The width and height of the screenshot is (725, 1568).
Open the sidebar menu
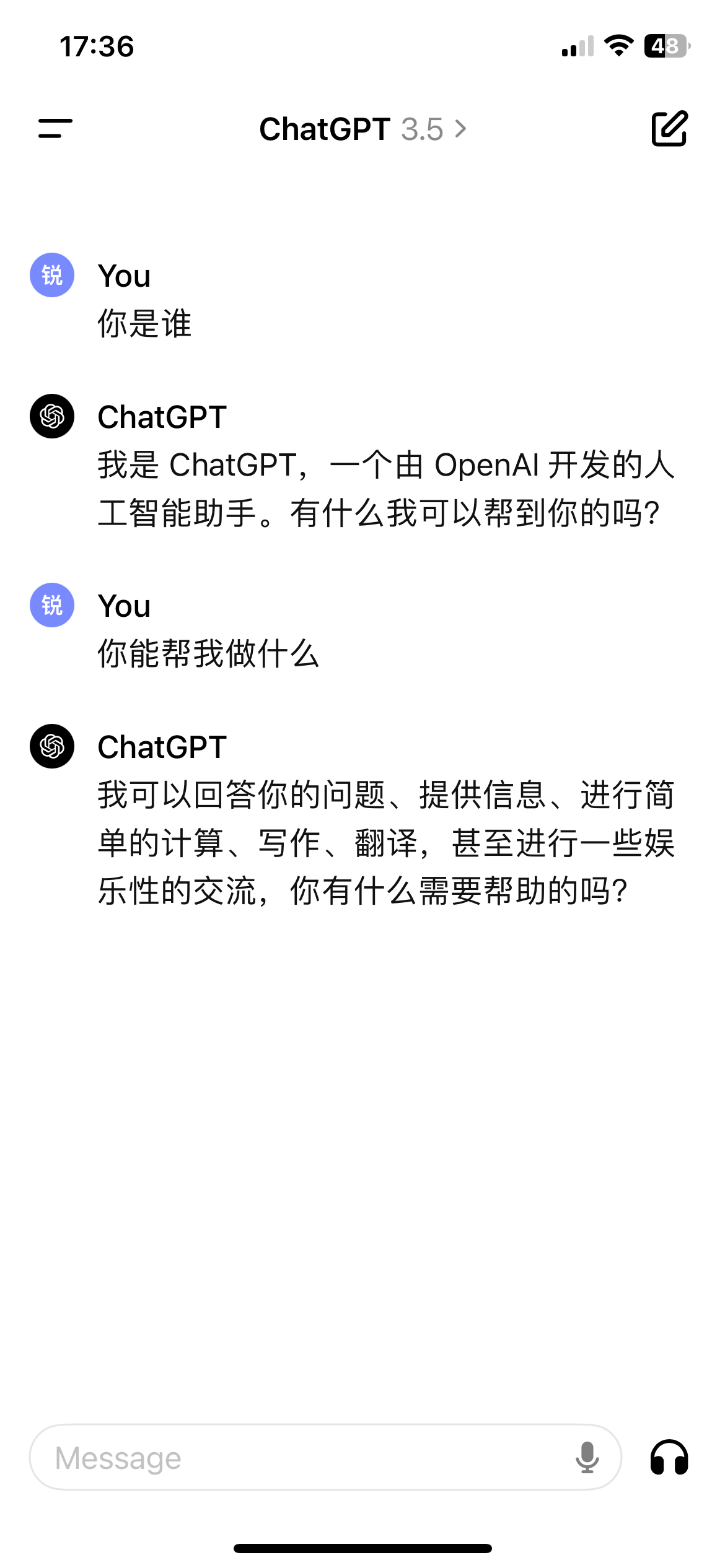[x=55, y=129]
